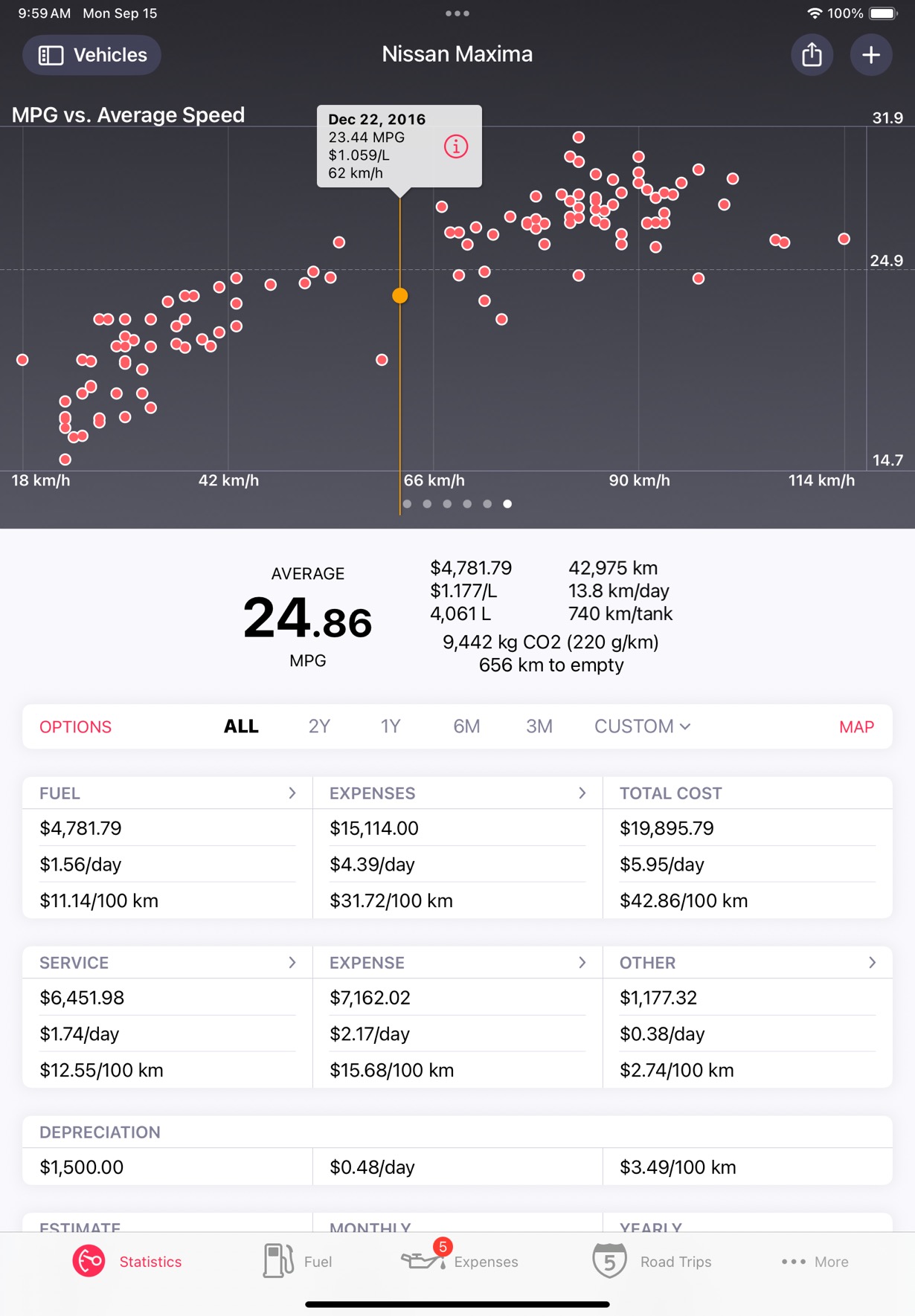915x1316 pixels.
Task: Open info for Dec 22, 2016 fill-up
Action: click(456, 146)
